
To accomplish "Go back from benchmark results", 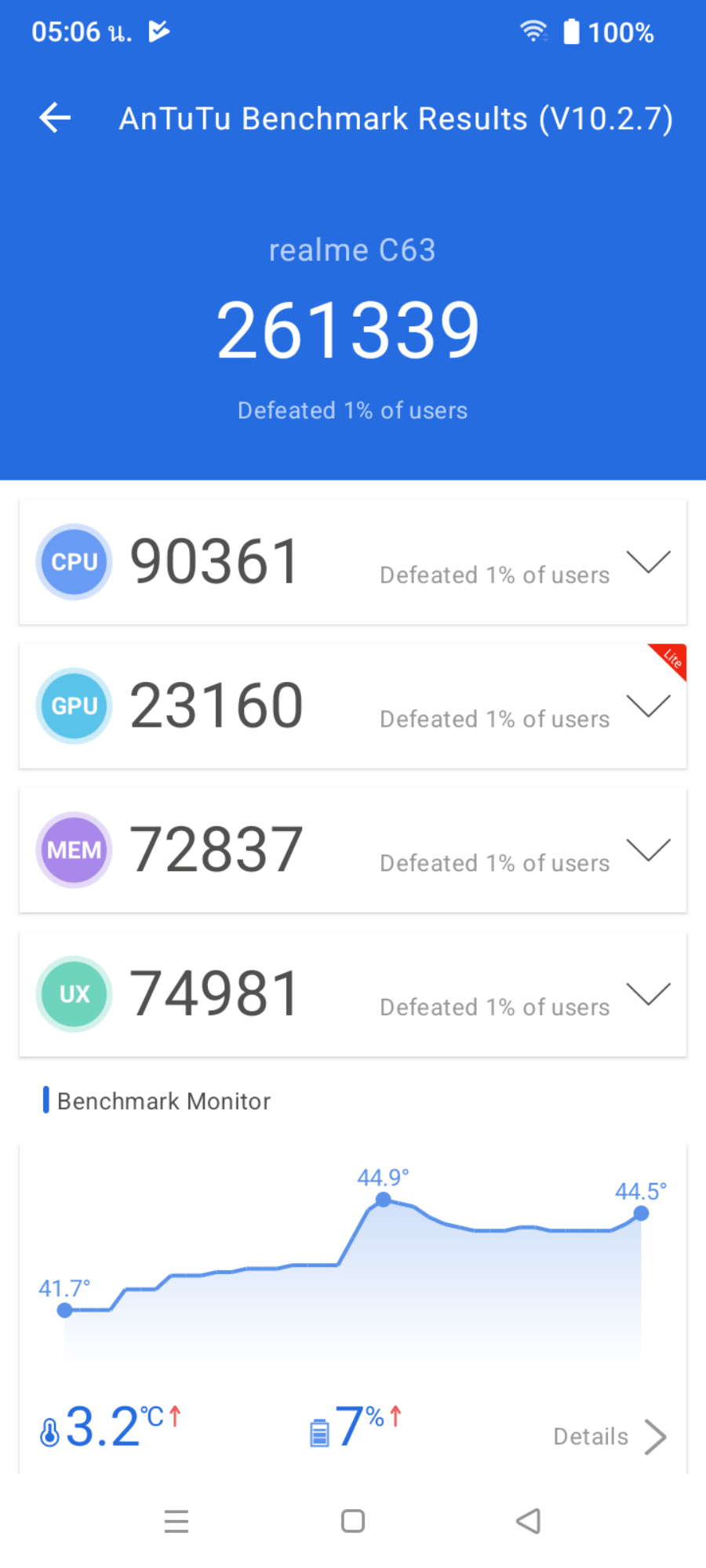I will point(55,118).
